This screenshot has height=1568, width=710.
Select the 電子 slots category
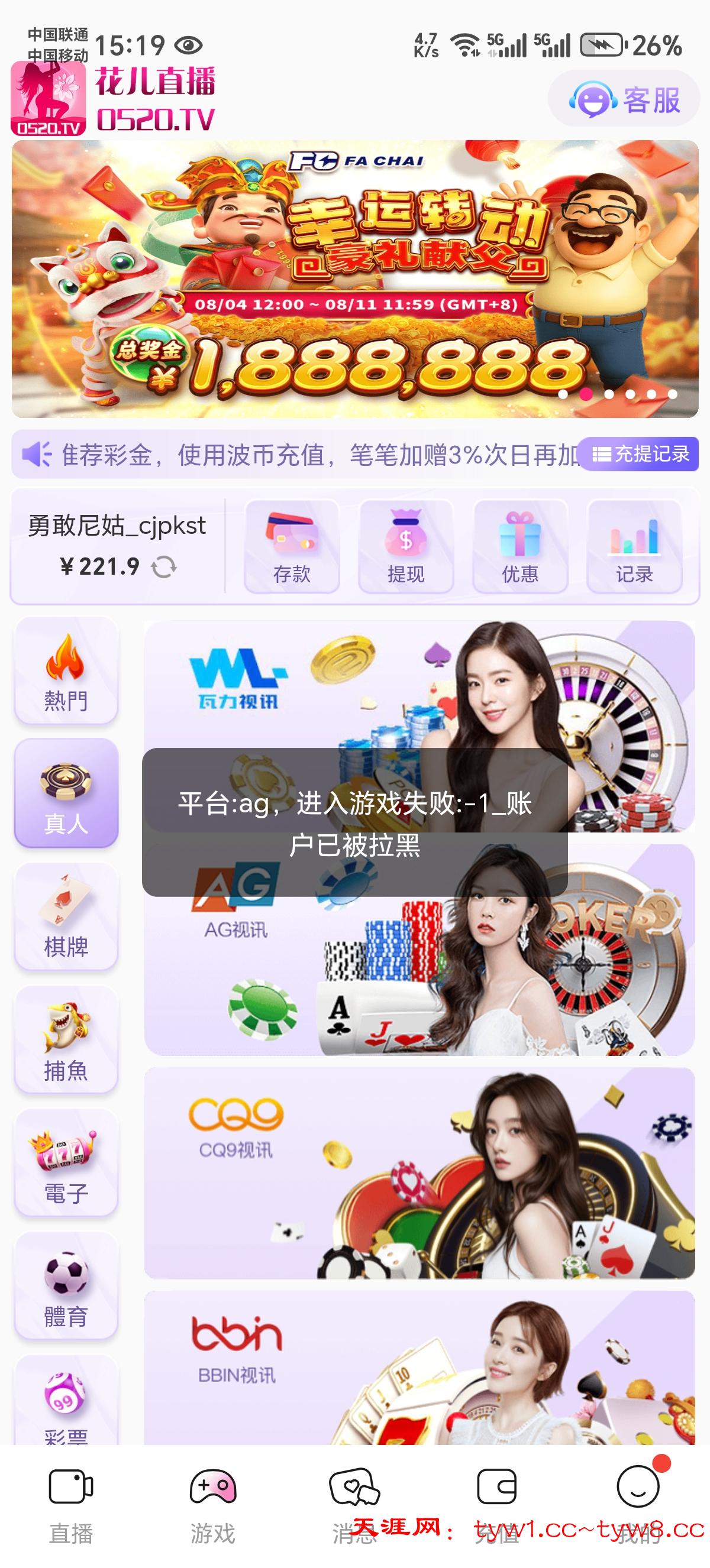66,1163
